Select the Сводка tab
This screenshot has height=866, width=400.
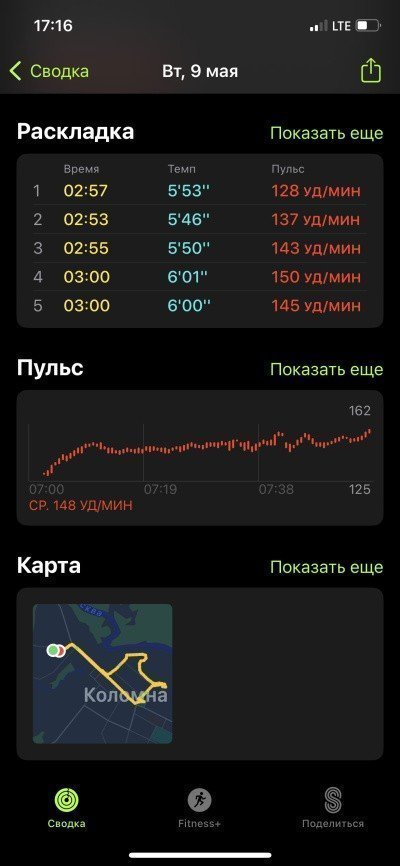coord(66,807)
